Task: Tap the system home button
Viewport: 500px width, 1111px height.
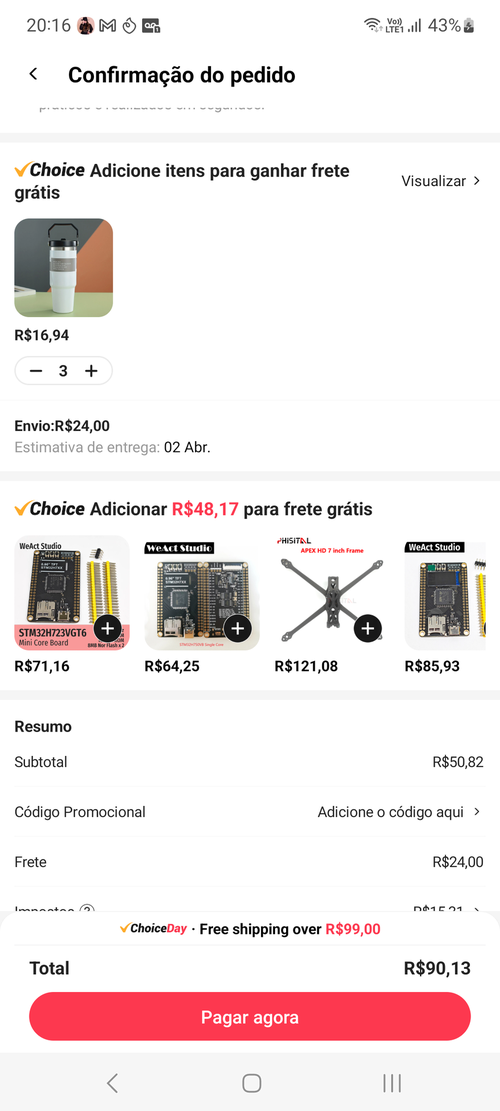Action: (x=251, y=1083)
